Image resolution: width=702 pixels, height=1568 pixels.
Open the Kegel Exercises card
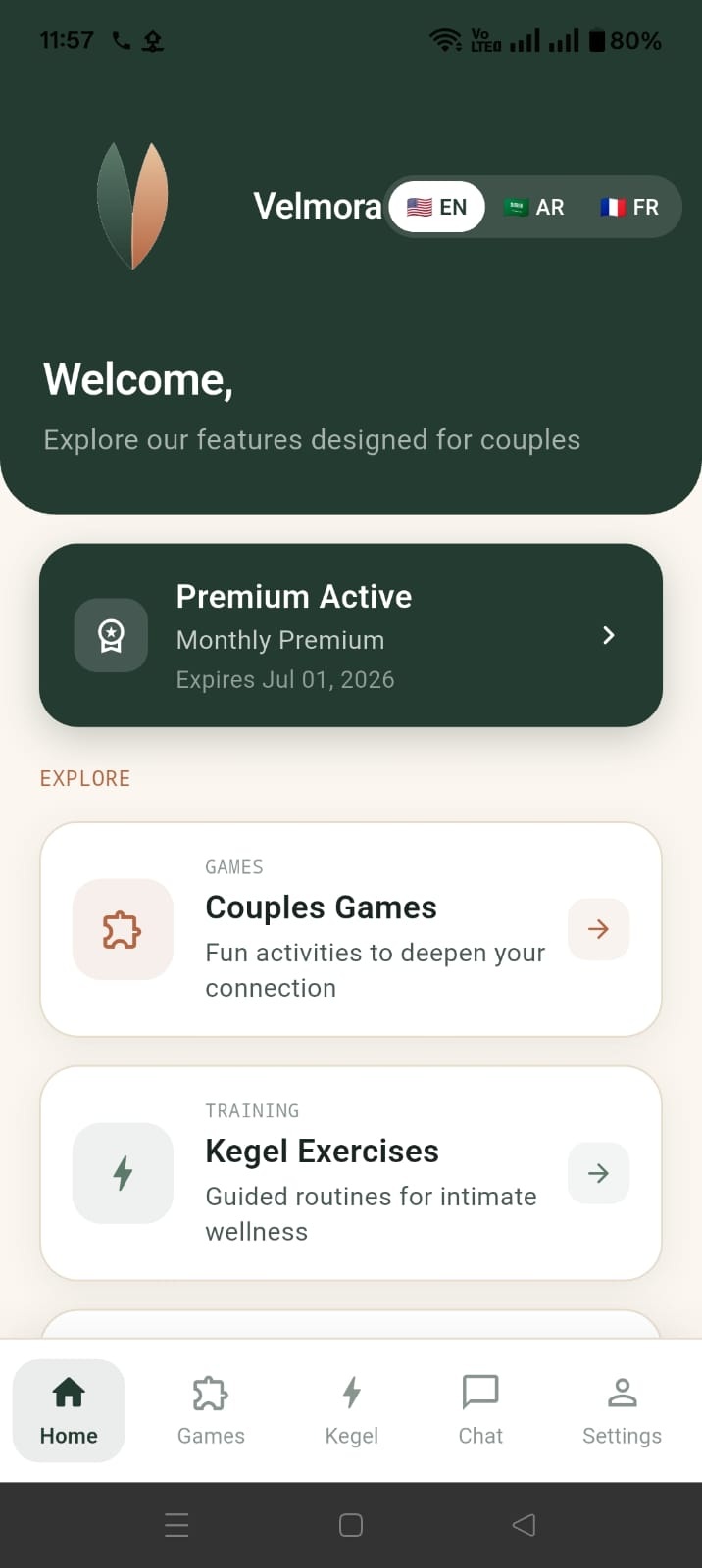click(x=351, y=1173)
